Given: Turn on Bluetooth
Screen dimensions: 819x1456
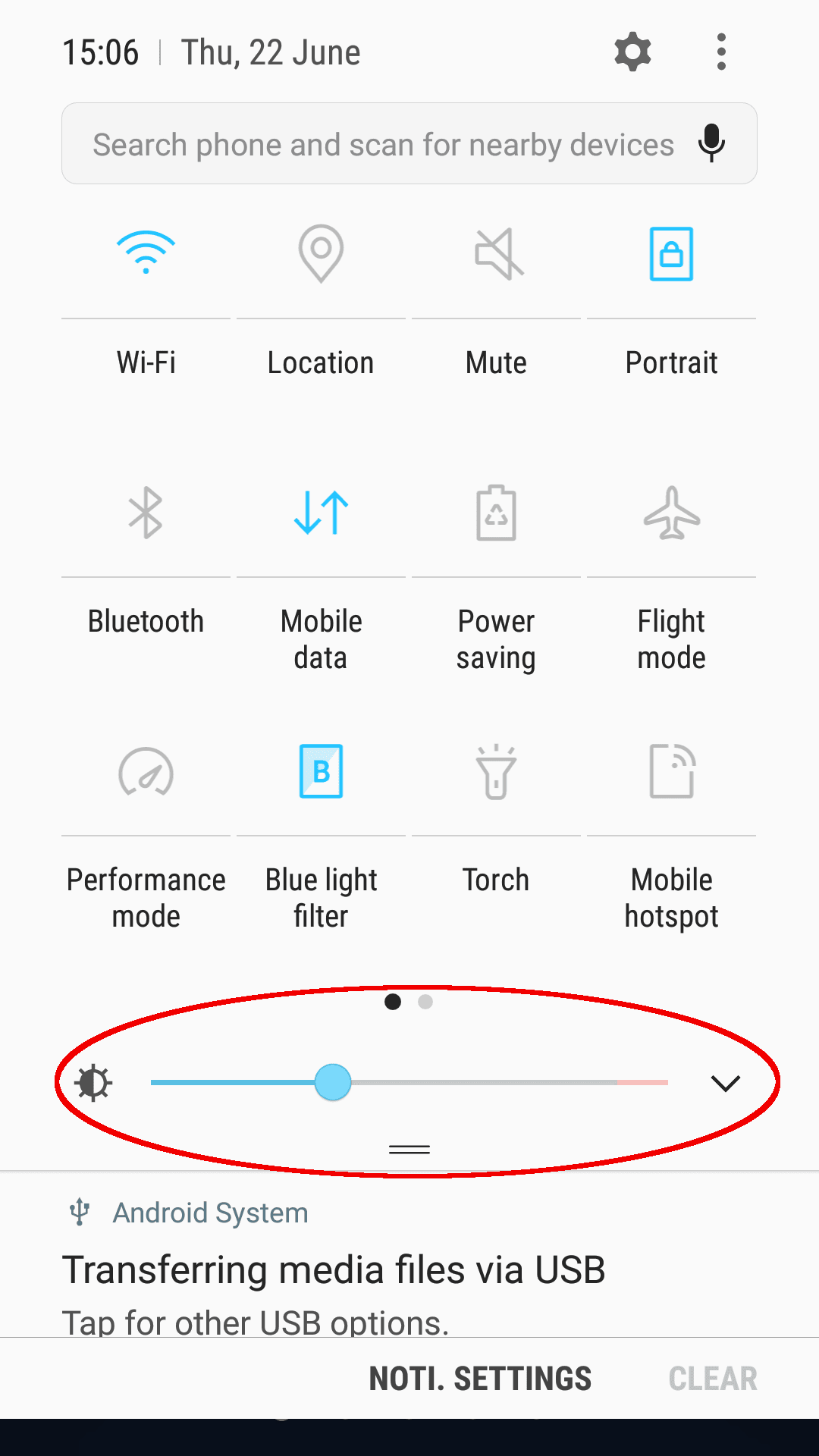Looking at the screenshot, I should tap(146, 513).
